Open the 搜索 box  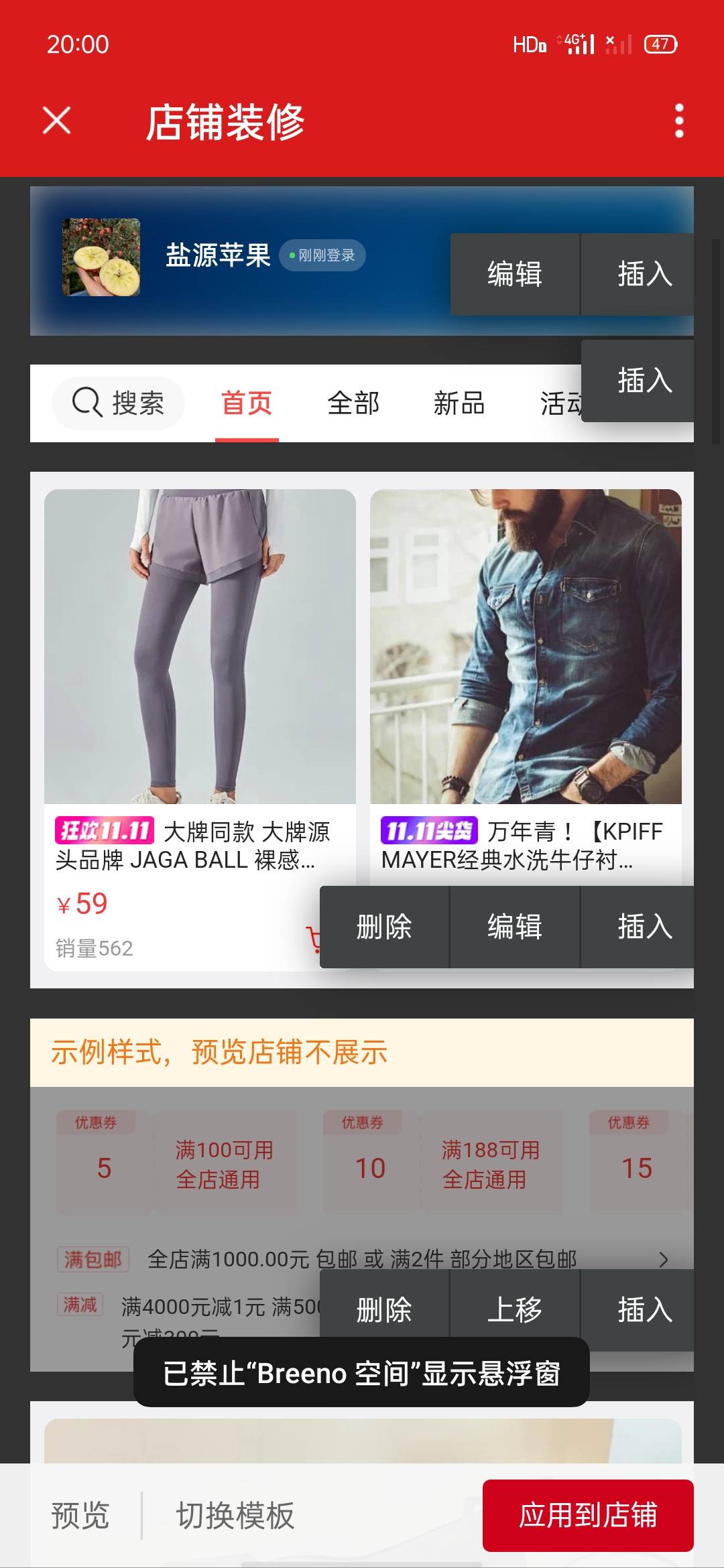click(x=119, y=403)
